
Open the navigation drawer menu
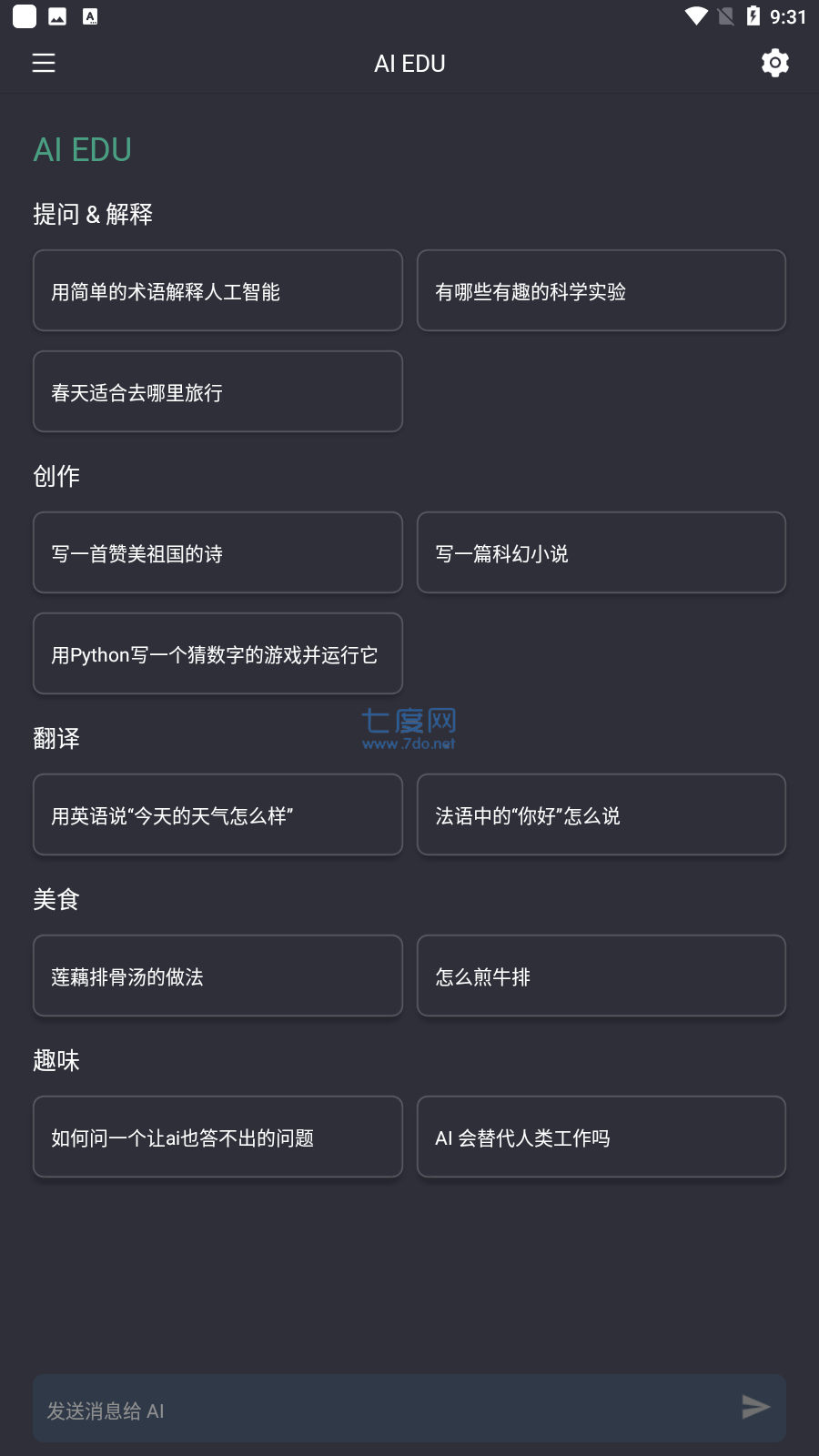(x=43, y=63)
